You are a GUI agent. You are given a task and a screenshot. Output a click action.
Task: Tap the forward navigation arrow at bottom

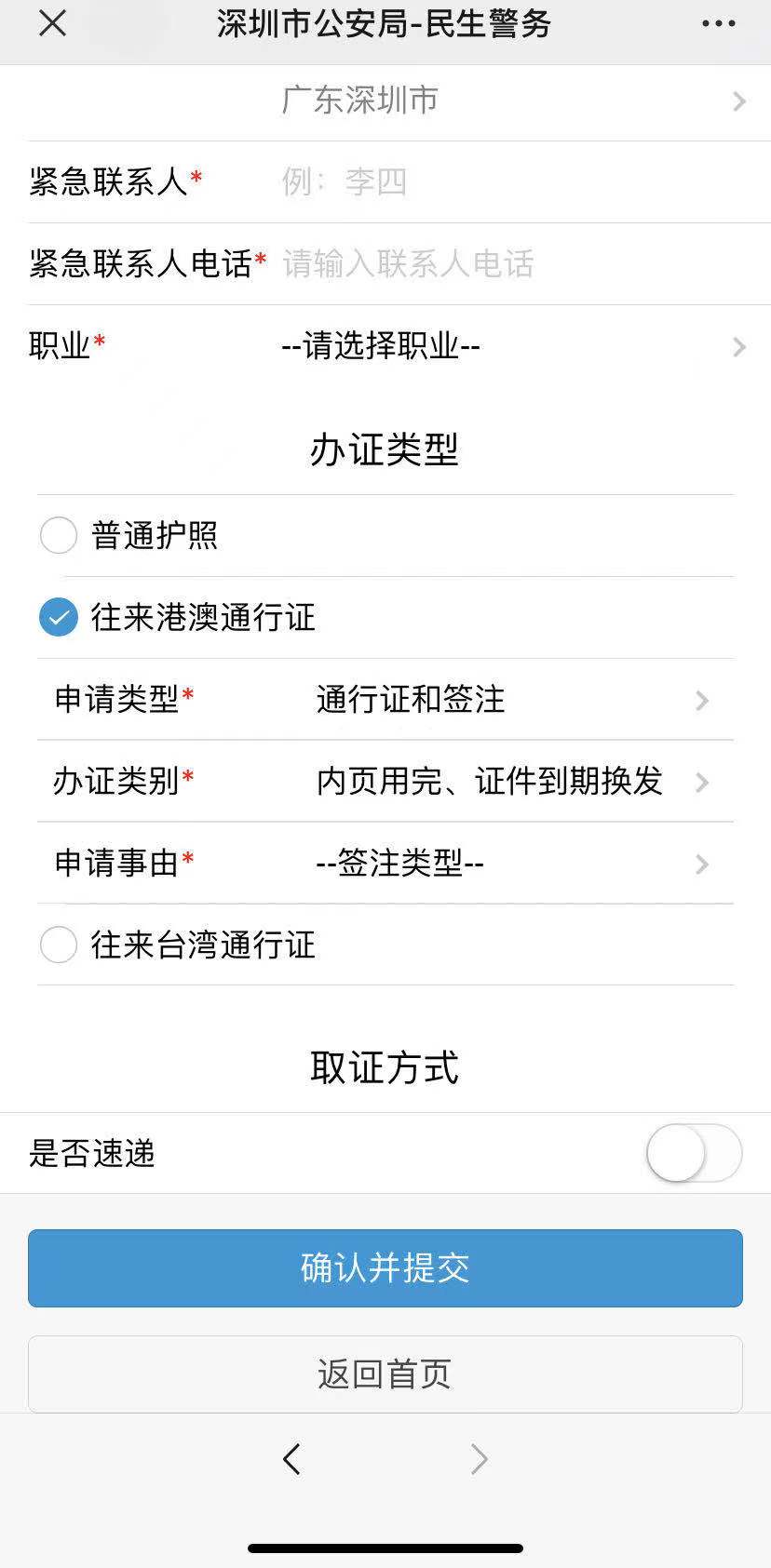coord(479,1459)
